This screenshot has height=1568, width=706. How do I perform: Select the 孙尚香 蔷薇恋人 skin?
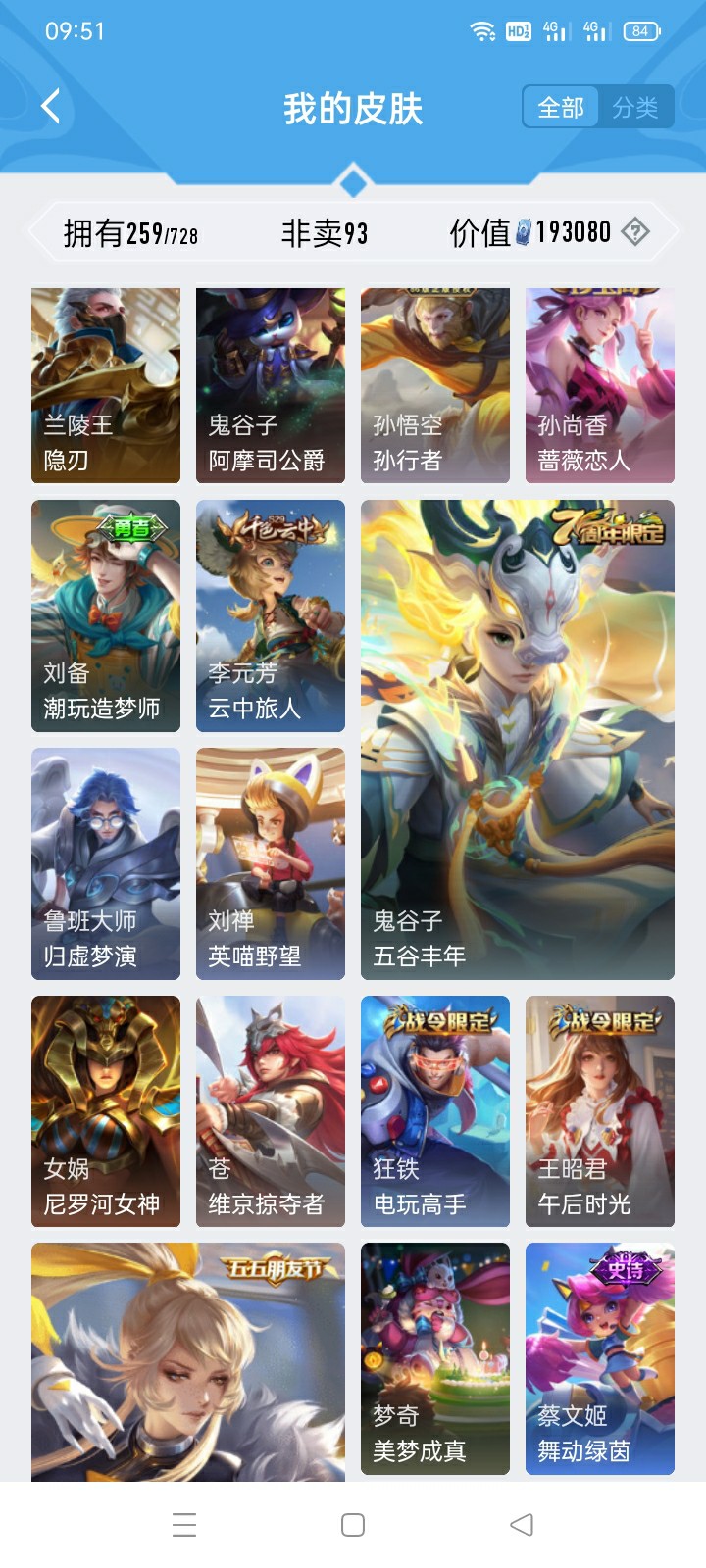(600, 384)
